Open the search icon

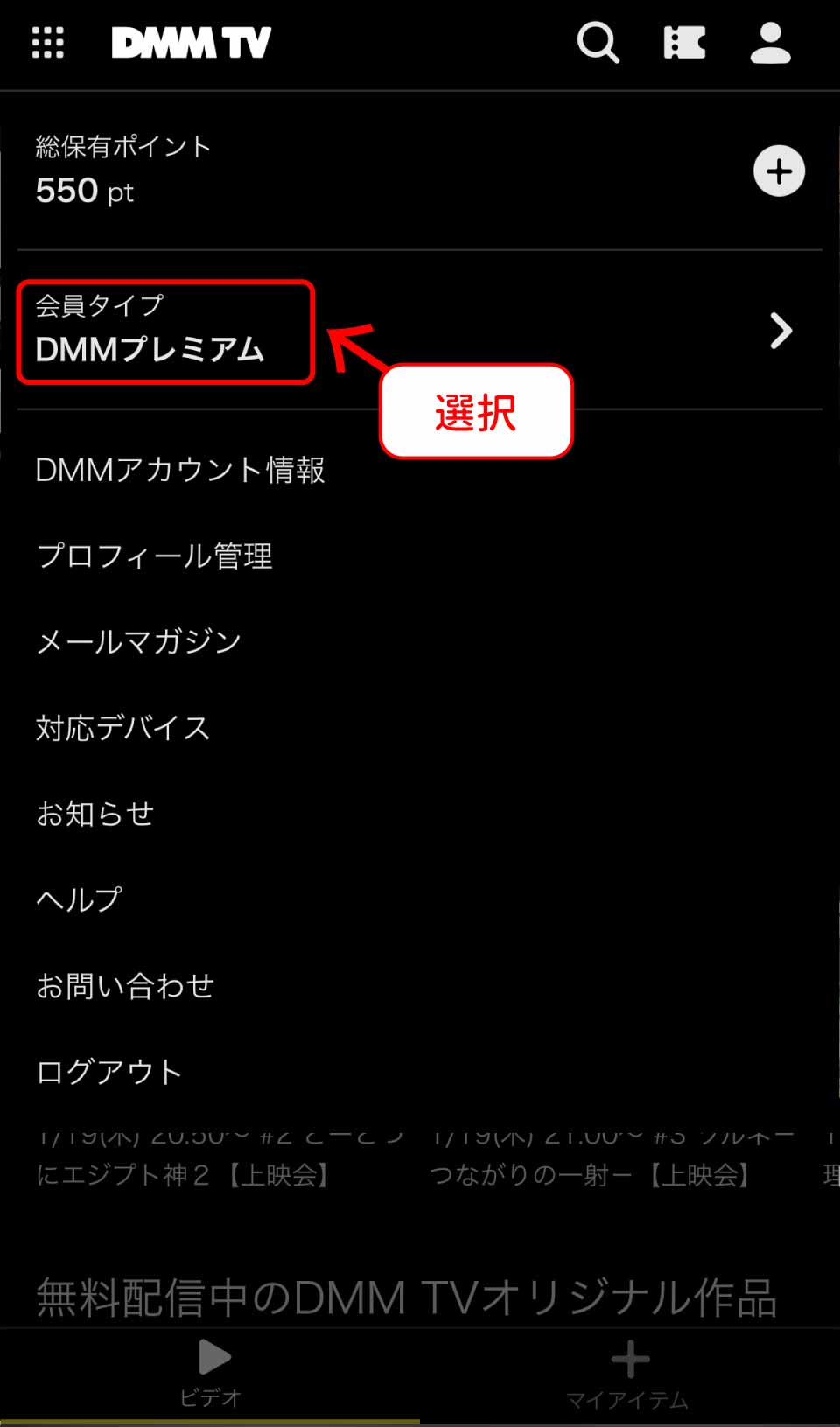tap(598, 42)
